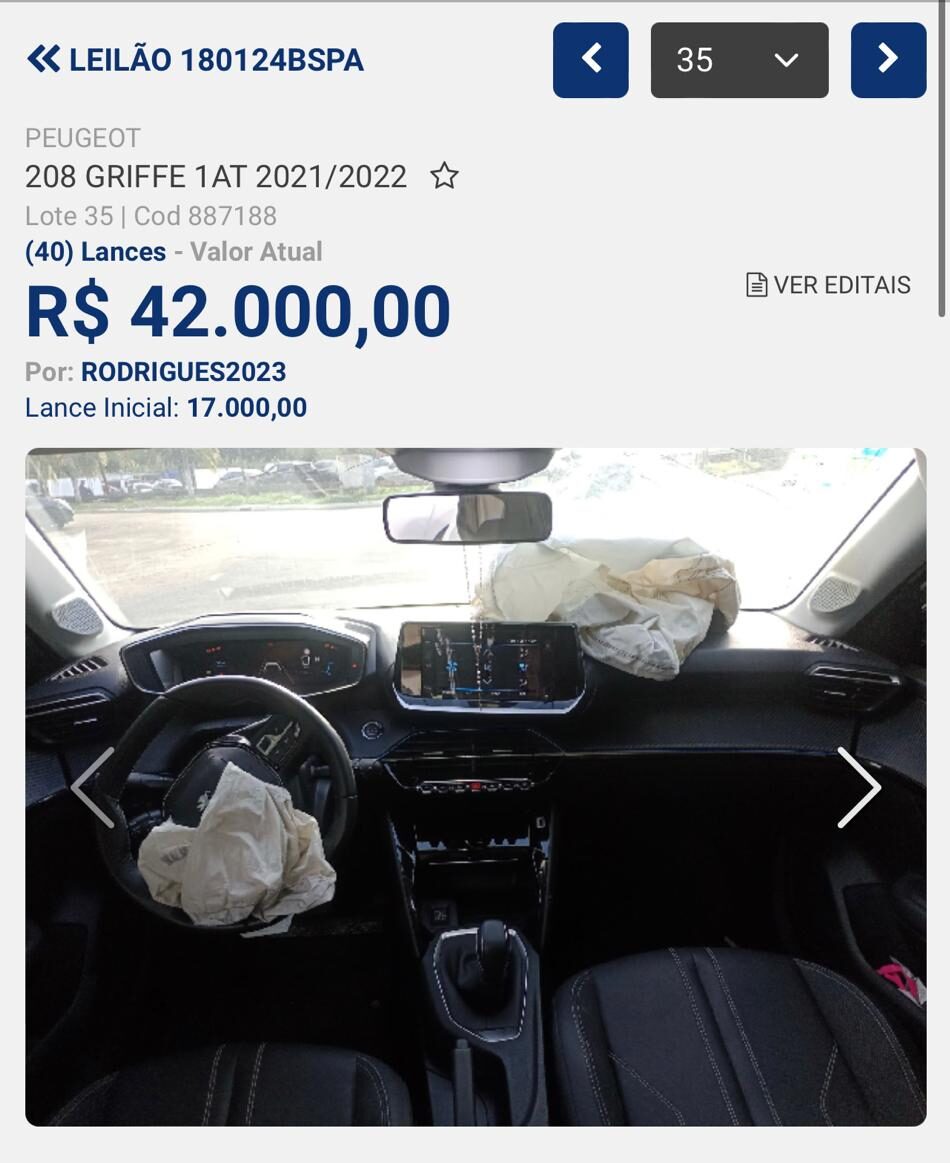Open the lot number 35 dropdown
950x1163 pixels.
coord(739,60)
